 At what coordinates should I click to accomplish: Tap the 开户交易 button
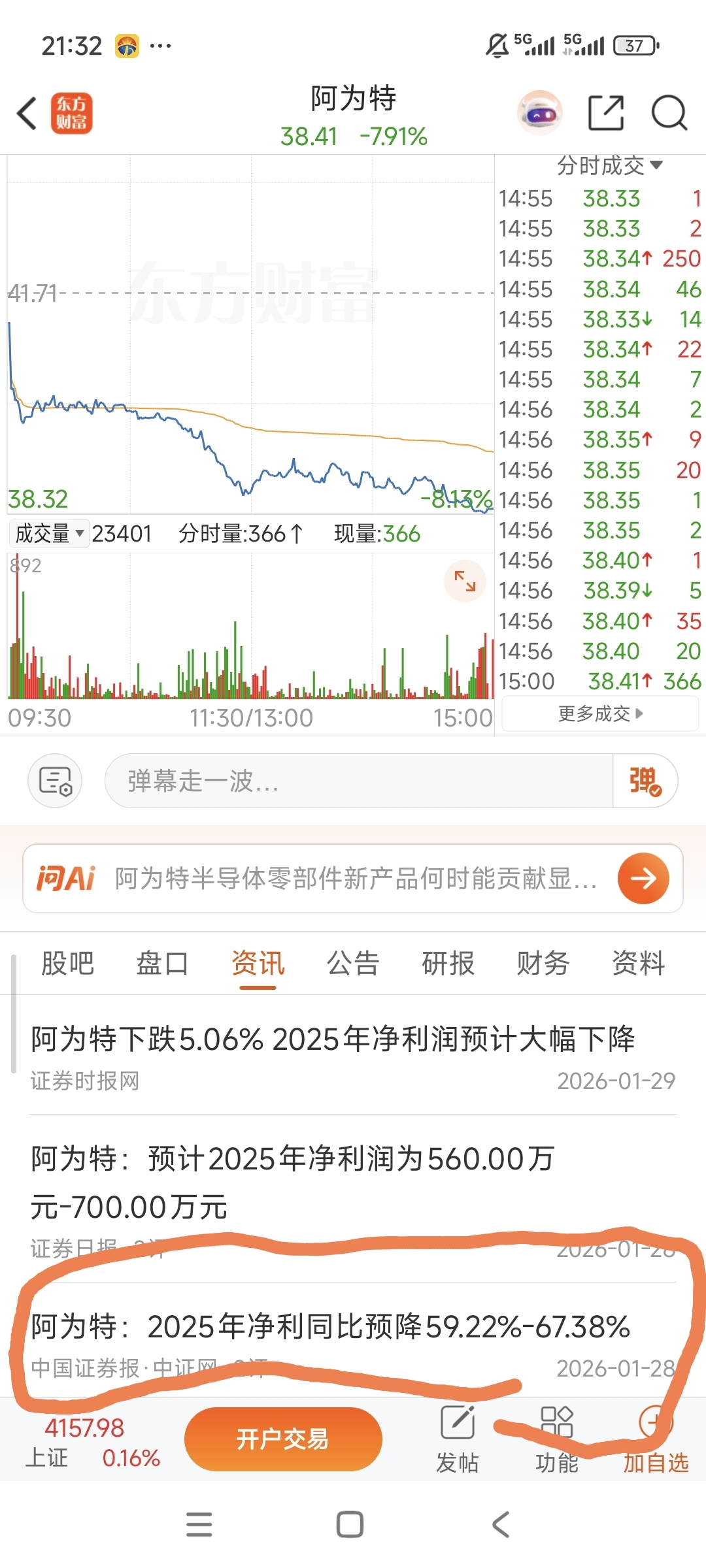(283, 1439)
